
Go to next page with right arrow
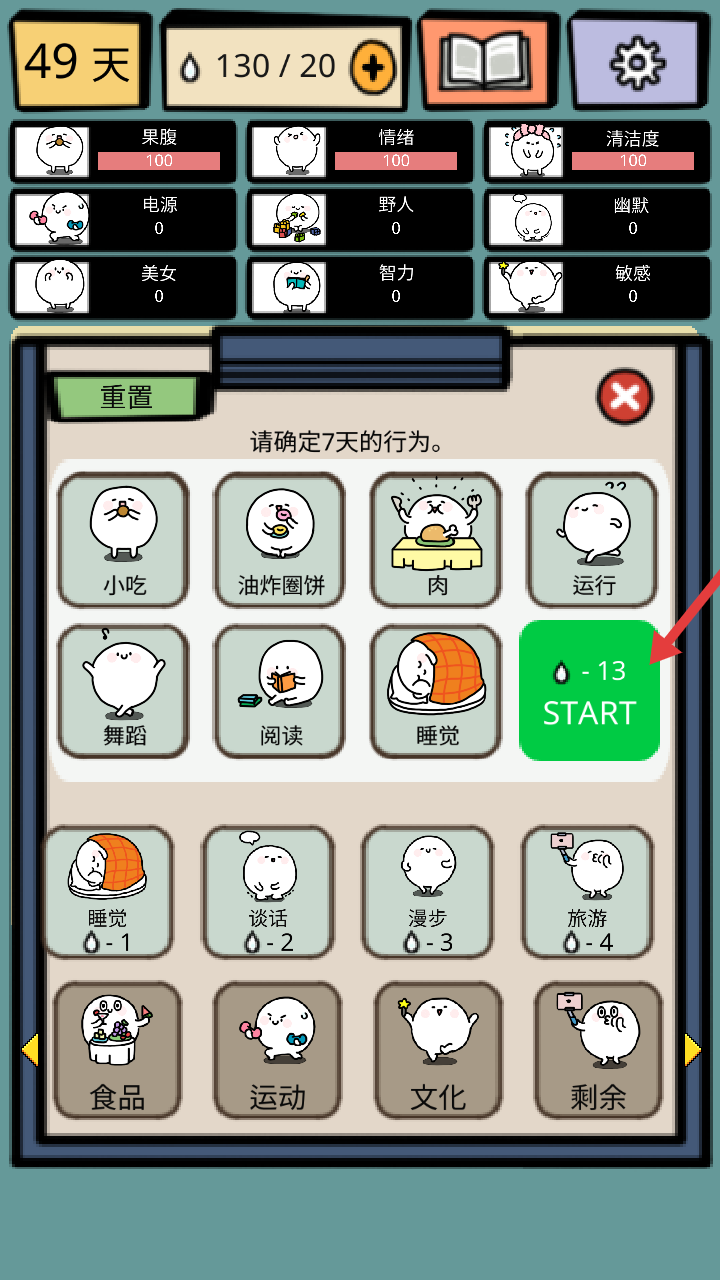click(693, 1050)
